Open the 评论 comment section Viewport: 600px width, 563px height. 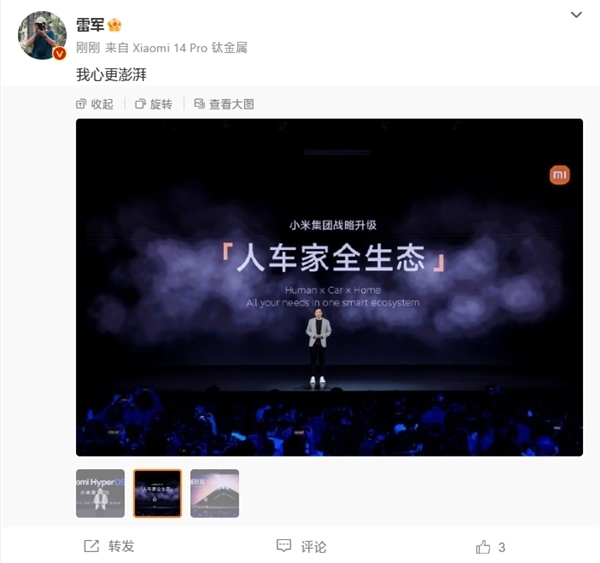301,546
